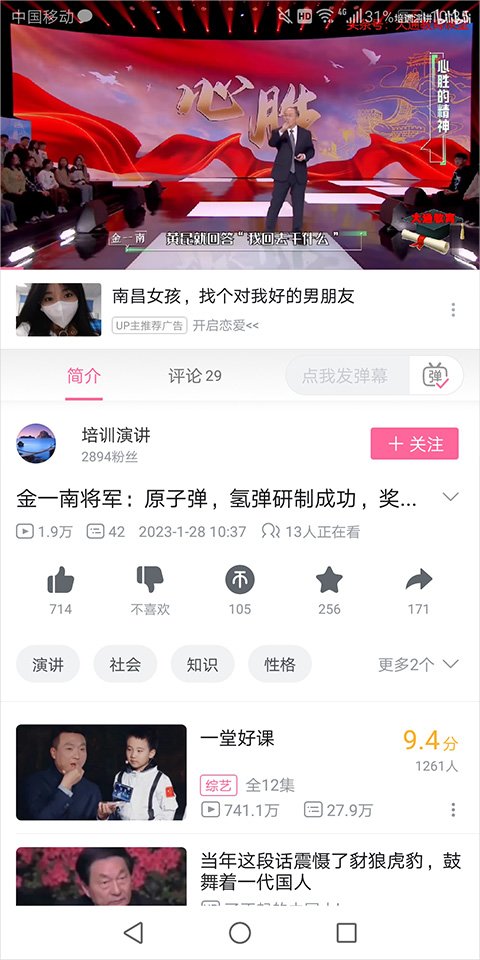The height and width of the screenshot is (960, 480).
Task: Open overflow menu for 一堂好课
Action: tap(453, 809)
